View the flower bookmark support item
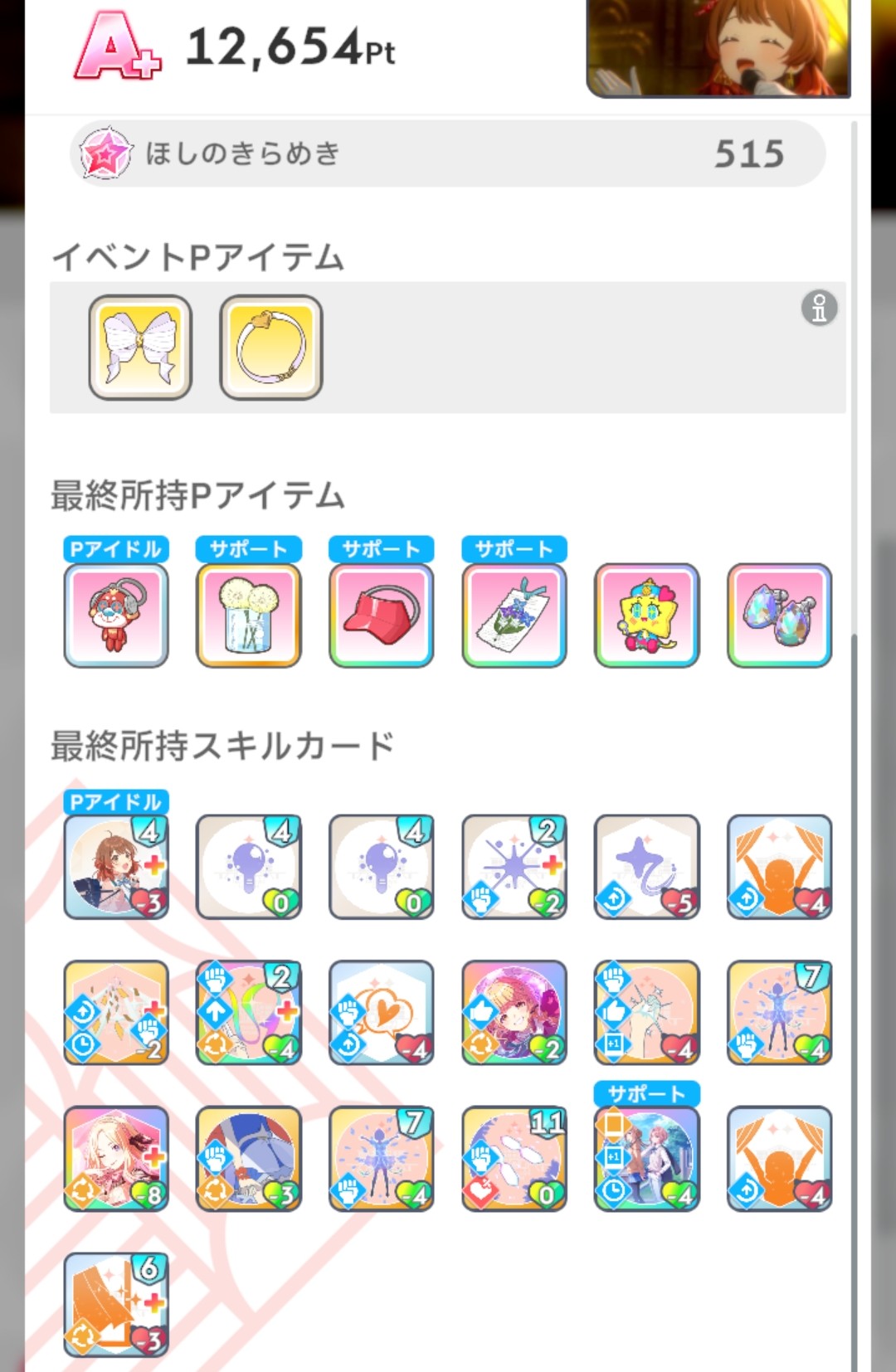 514,615
